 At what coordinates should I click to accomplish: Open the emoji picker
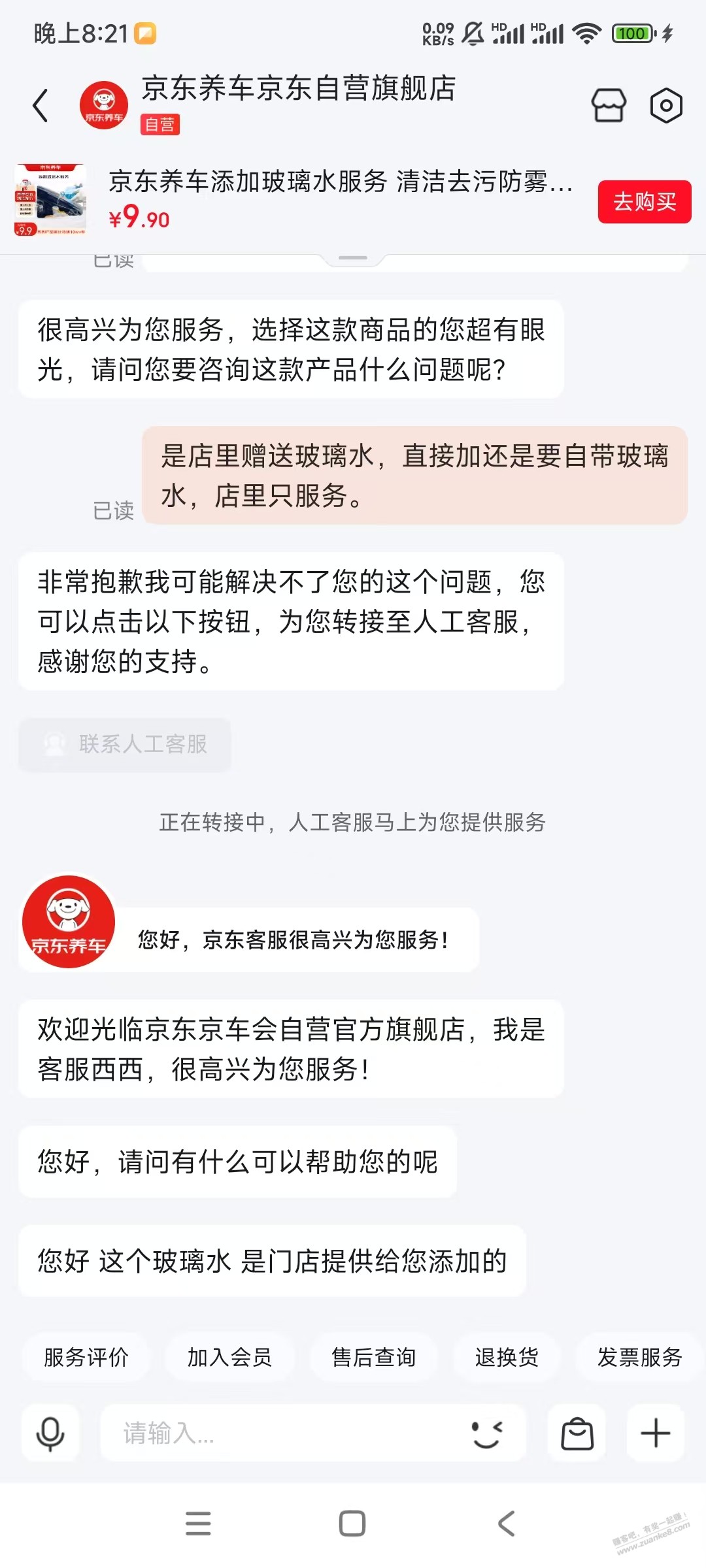pyautogui.click(x=487, y=1433)
